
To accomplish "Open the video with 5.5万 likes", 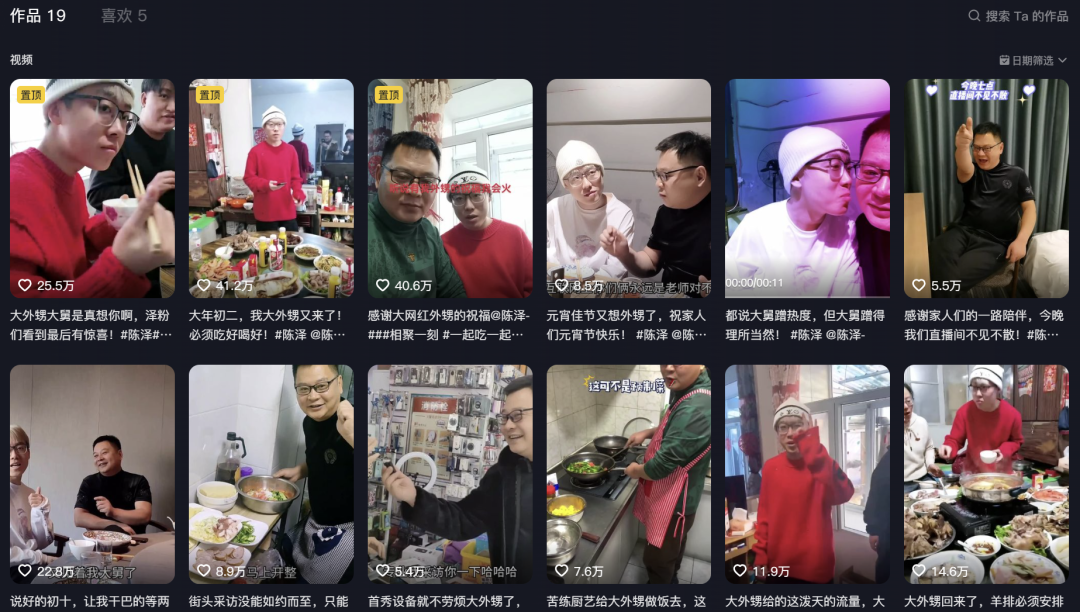I will 986,188.
